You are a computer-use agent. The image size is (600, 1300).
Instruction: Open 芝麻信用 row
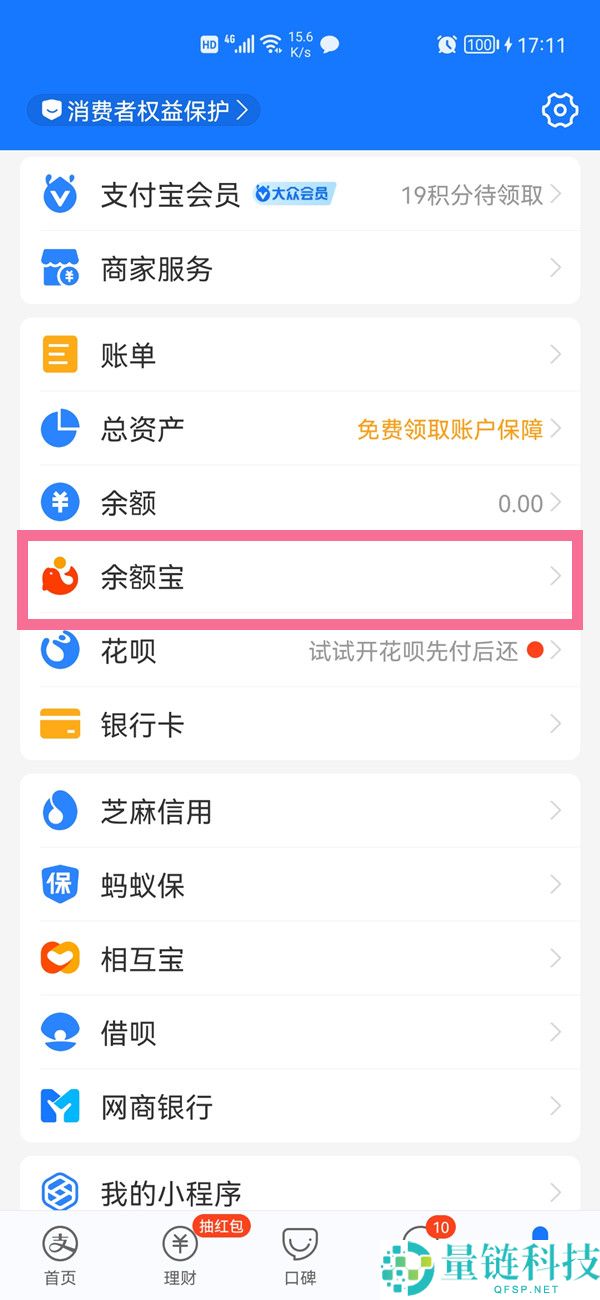[300, 811]
